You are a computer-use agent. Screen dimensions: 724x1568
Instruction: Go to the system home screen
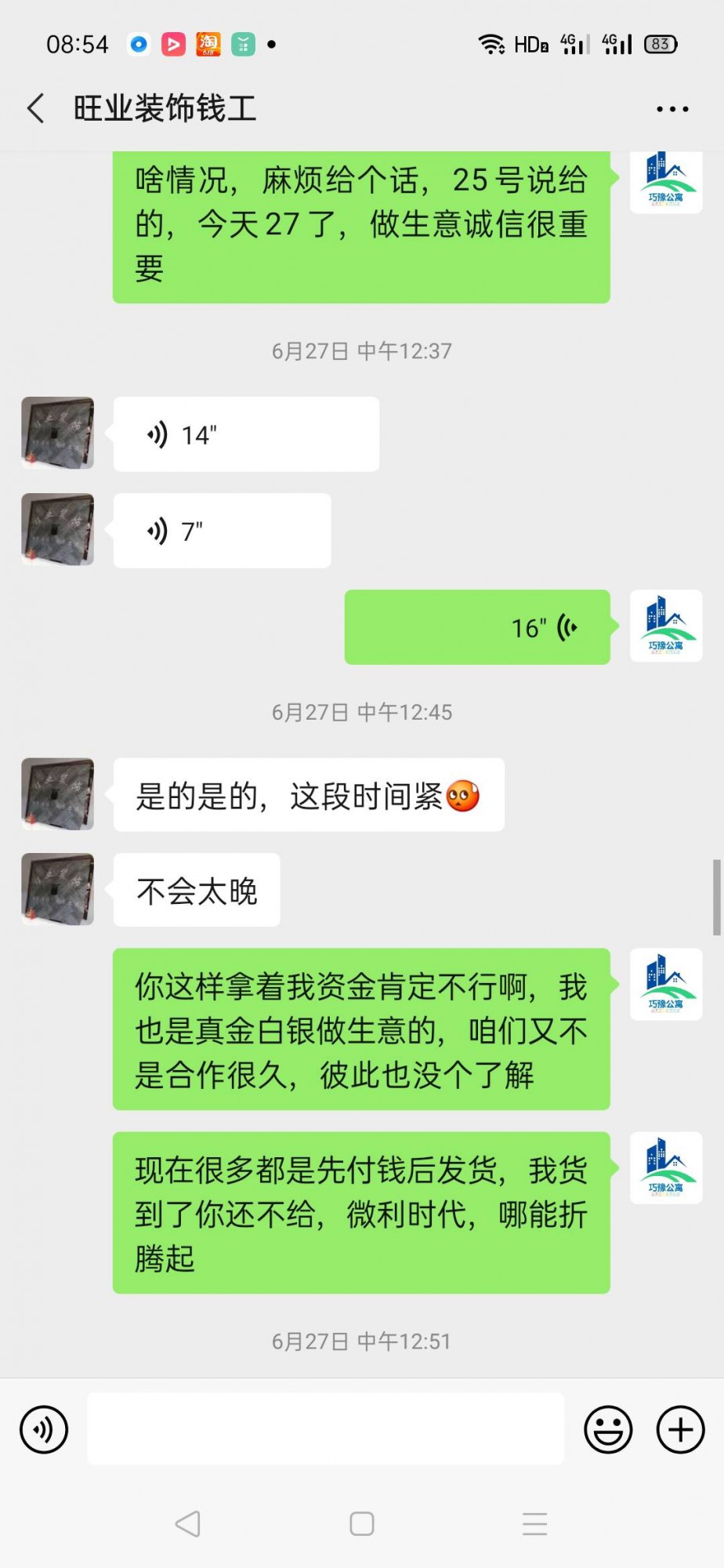click(361, 1524)
